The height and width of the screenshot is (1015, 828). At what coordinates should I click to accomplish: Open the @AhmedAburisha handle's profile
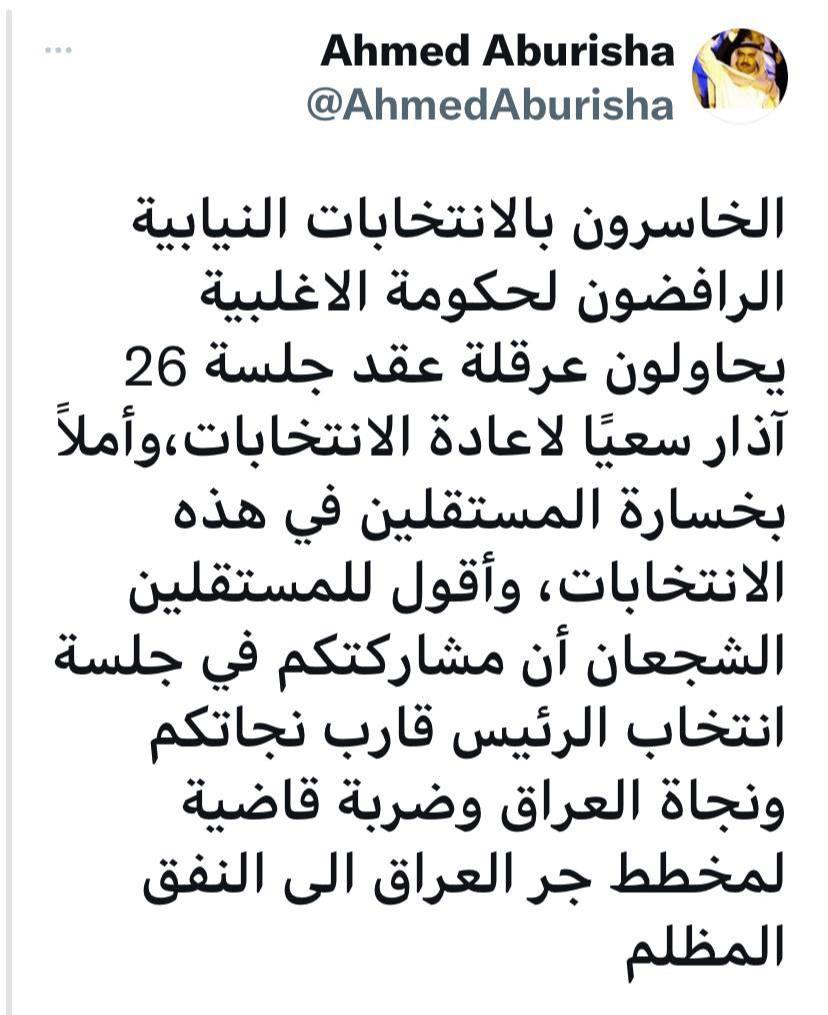[490, 105]
